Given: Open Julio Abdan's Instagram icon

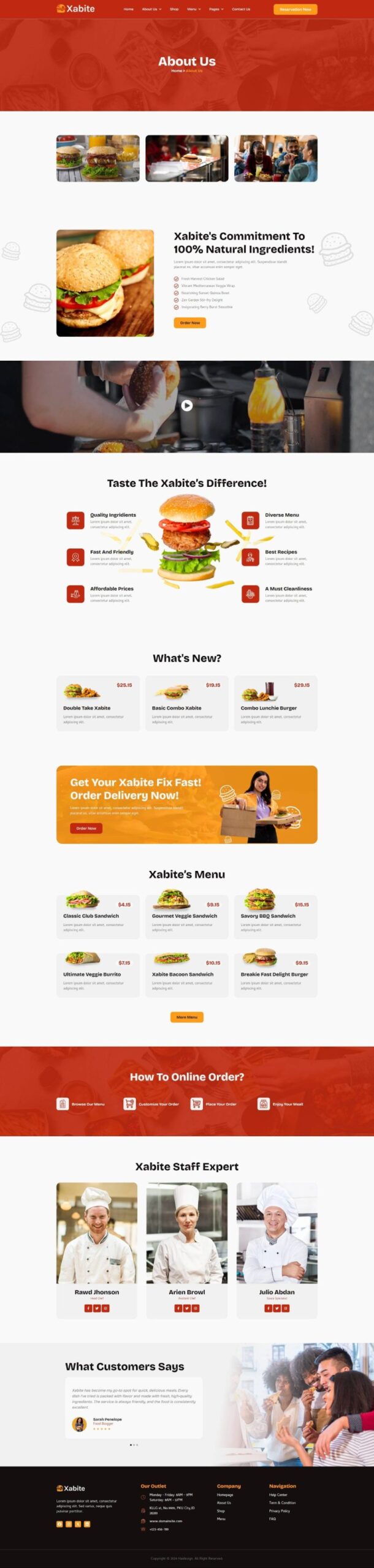Looking at the screenshot, I should (x=286, y=1308).
